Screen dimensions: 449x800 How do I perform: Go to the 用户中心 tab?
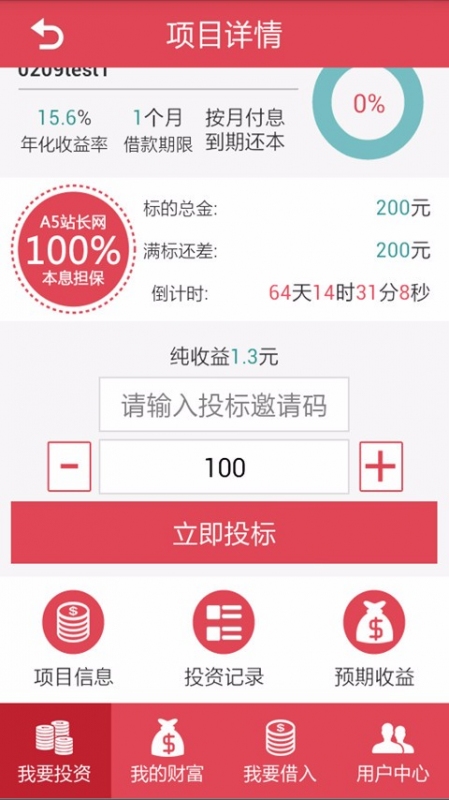coord(392,751)
